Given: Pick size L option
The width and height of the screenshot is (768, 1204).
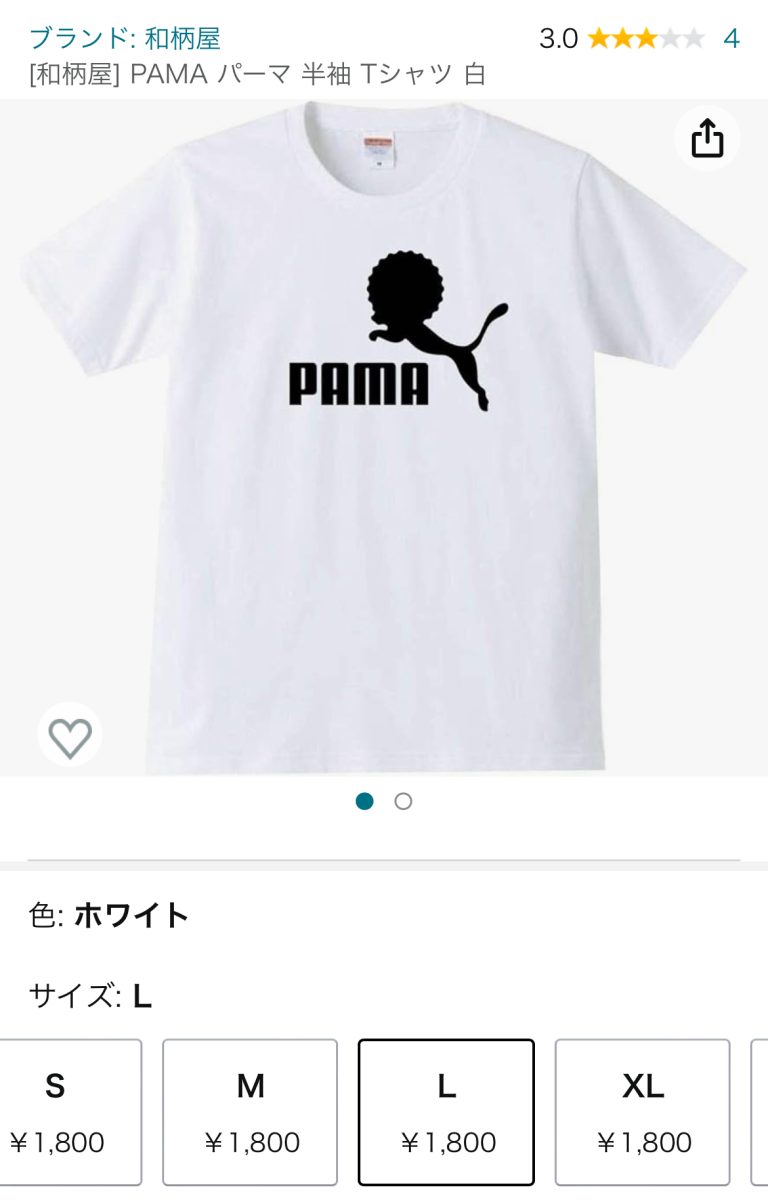Looking at the screenshot, I should (446, 1111).
